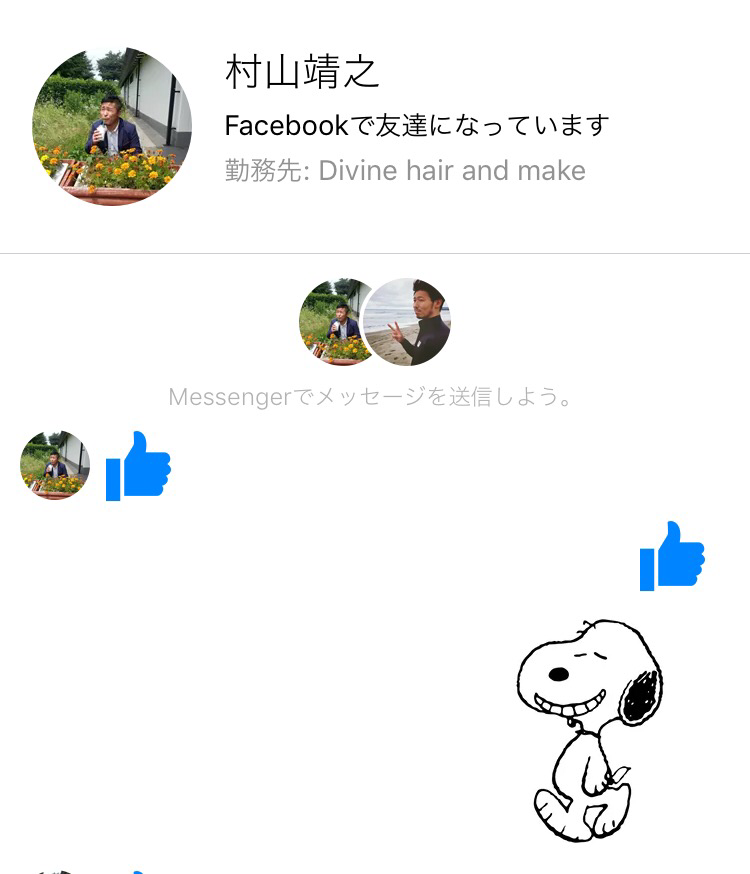Open 村山靖之's large profile photo

pos(112,126)
